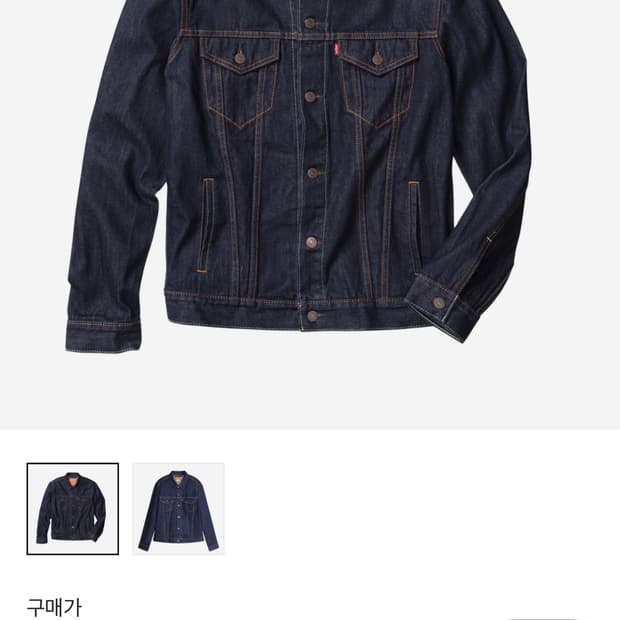Image resolution: width=620 pixels, height=620 pixels.
Task: Select the first jacket thumbnail with black border
Action: pos(73,509)
